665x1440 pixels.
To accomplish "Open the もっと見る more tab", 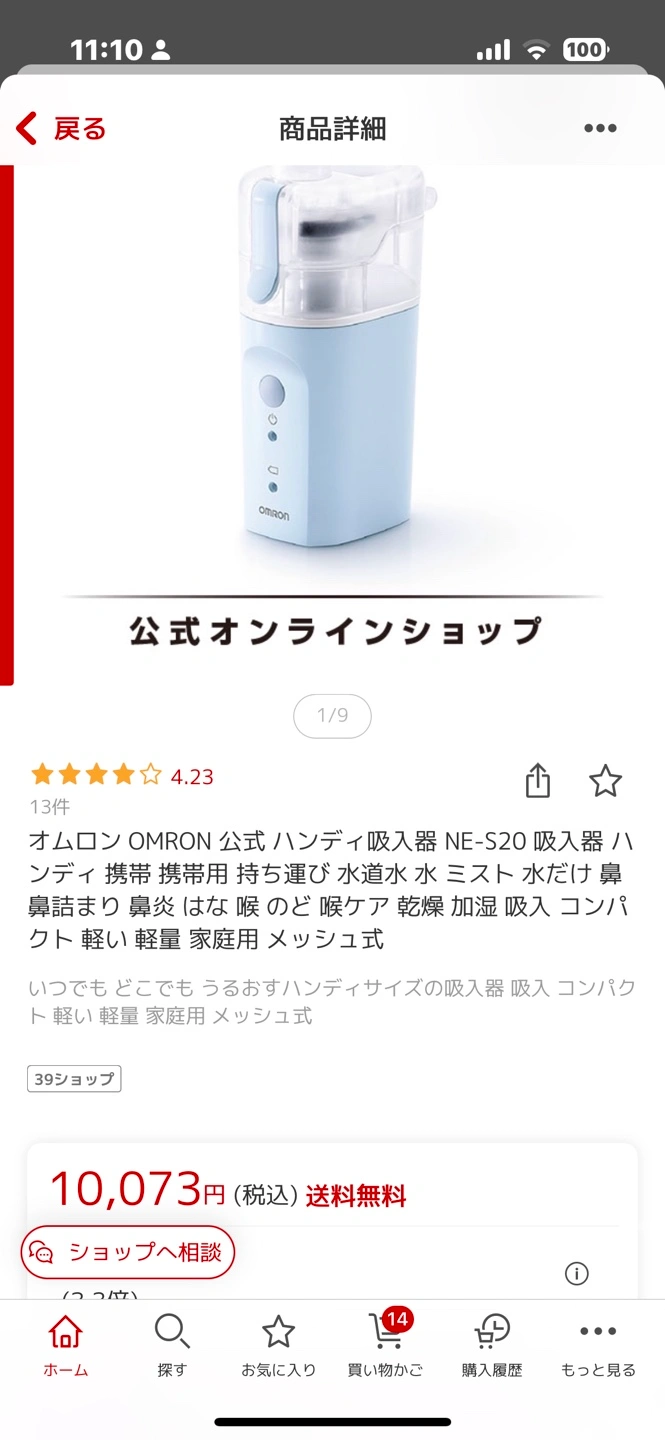I will click(598, 1347).
